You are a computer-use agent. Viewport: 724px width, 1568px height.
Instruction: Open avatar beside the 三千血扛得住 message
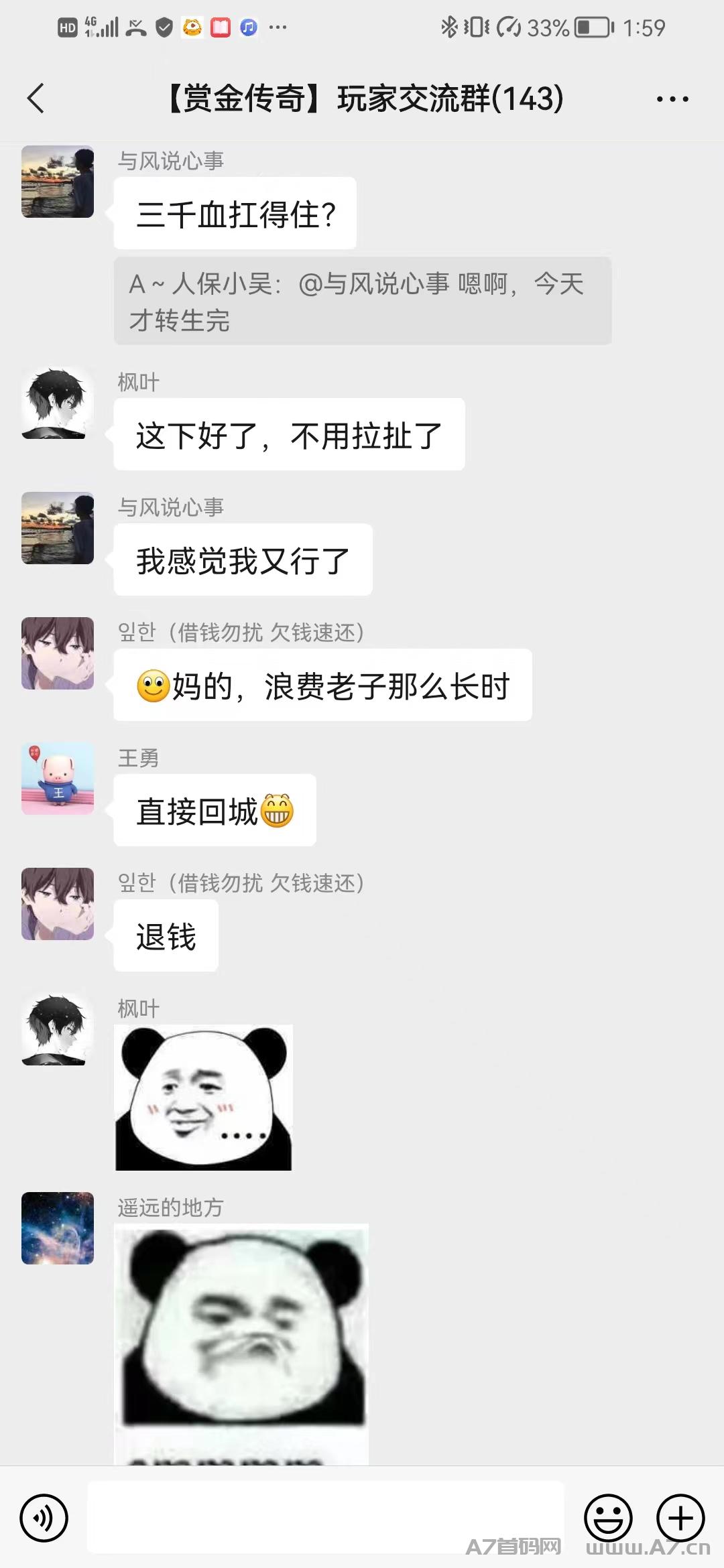coord(58,182)
